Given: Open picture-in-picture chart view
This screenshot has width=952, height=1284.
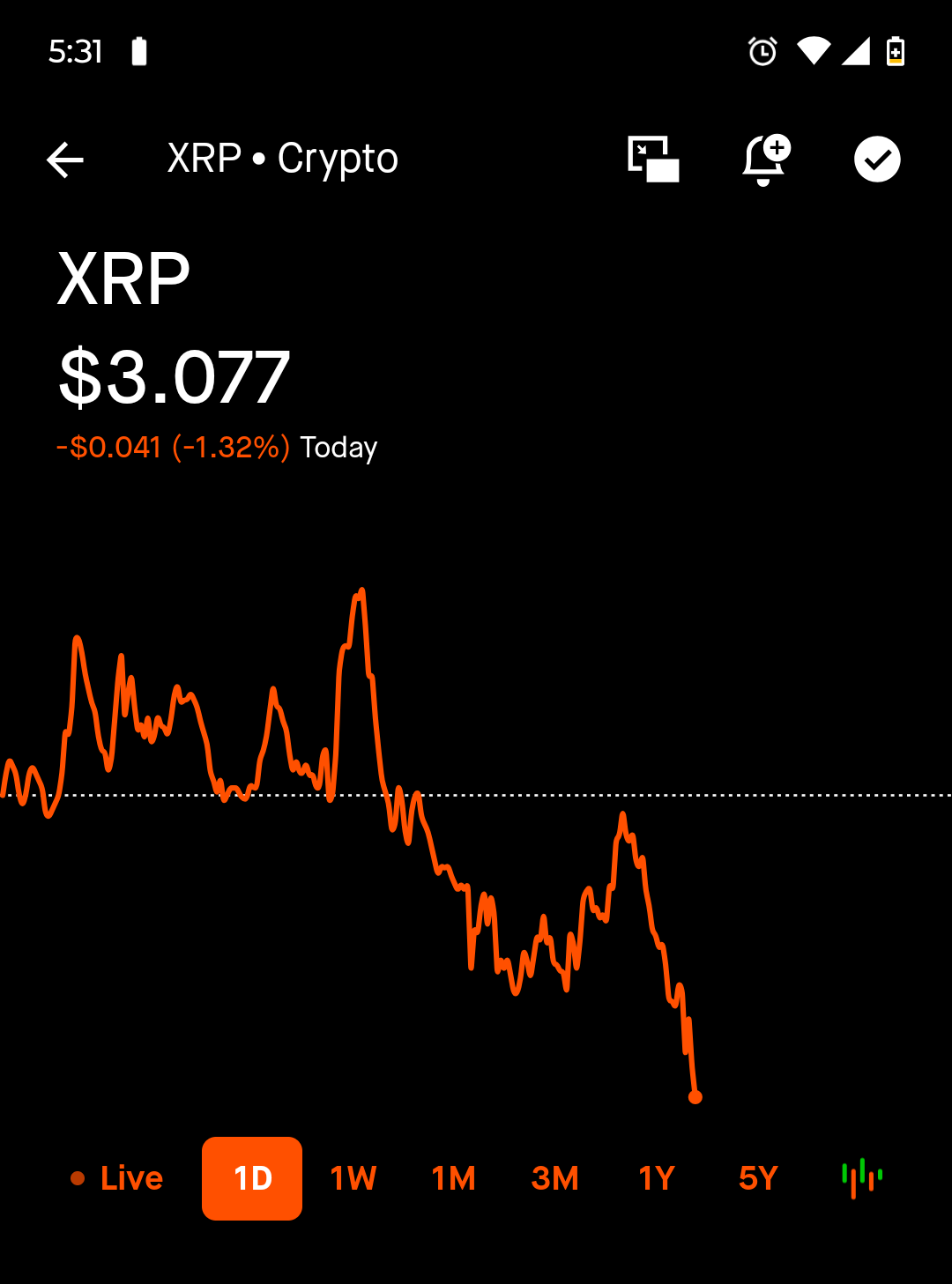Looking at the screenshot, I should pyautogui.click(x=653, y=160).
